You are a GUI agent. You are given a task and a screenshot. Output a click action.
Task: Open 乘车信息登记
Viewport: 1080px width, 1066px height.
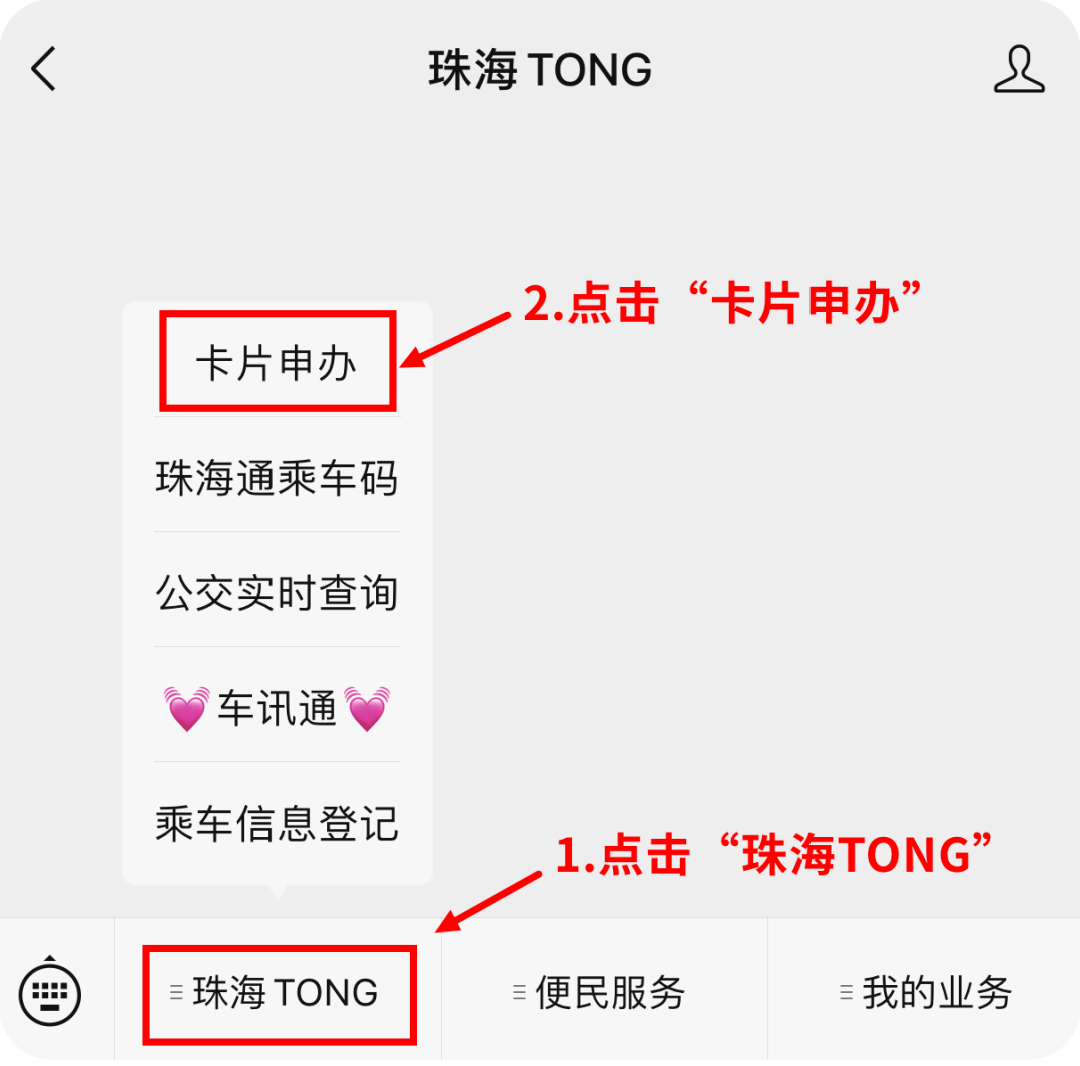tap(277, 824)
